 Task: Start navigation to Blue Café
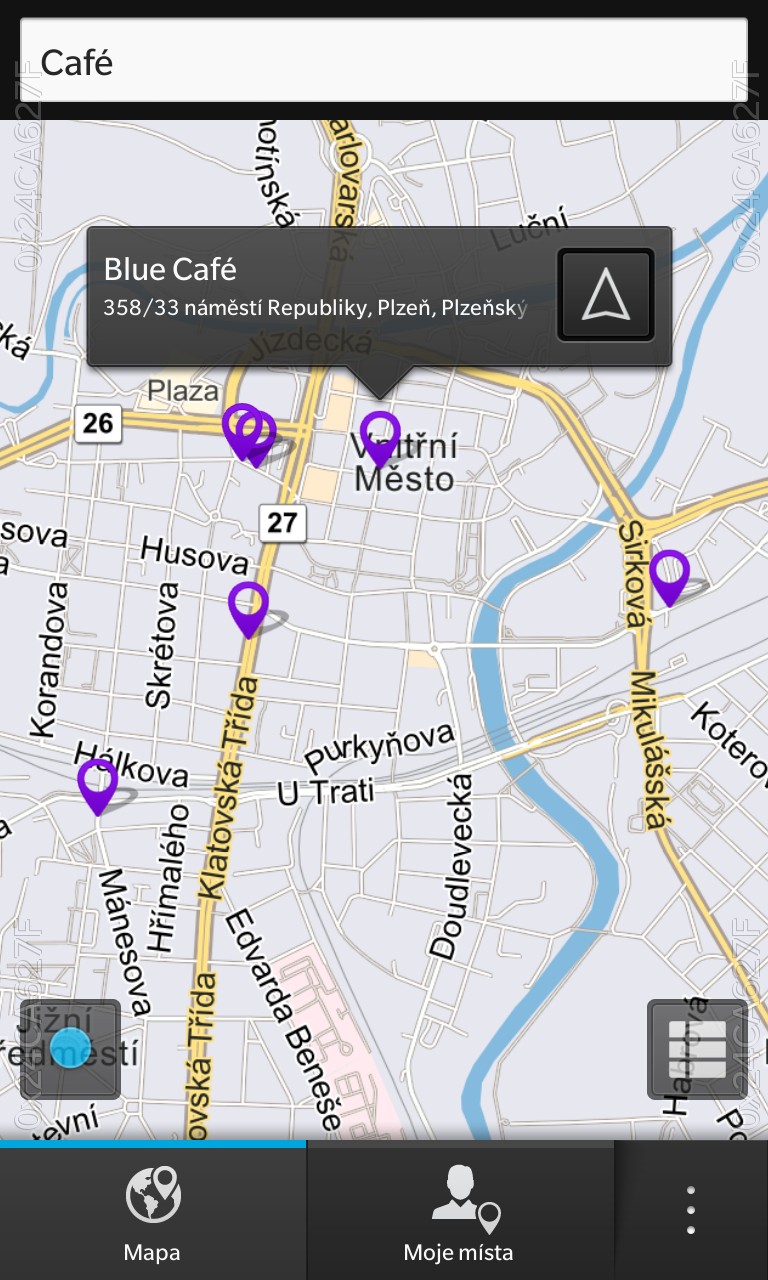click(605, 295)
